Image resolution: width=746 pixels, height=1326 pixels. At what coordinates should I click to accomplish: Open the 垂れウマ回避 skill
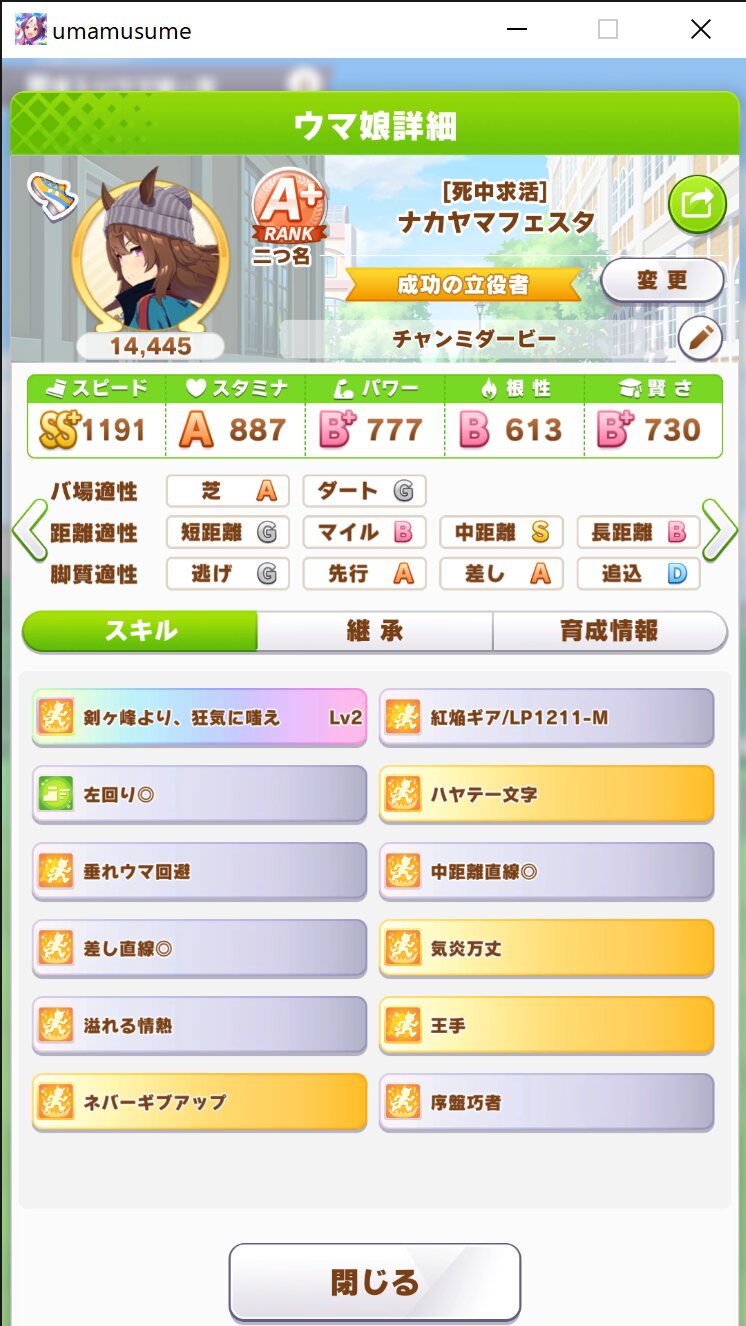[199, 872]
